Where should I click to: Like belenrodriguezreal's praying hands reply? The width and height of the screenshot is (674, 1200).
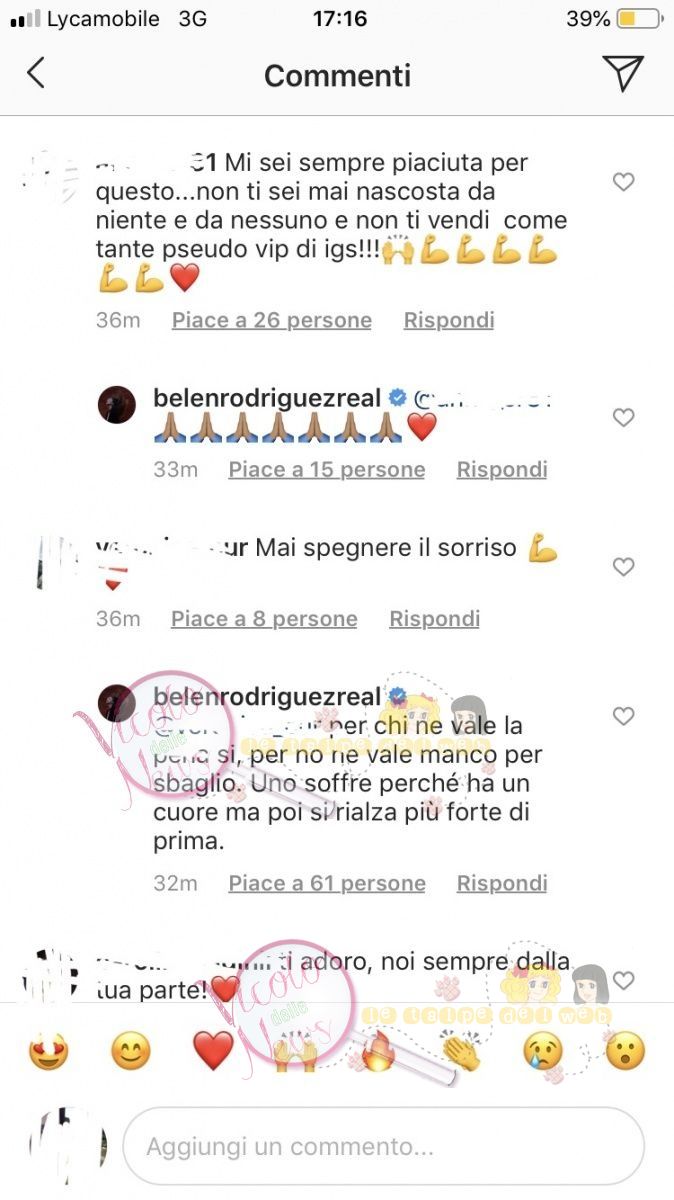tap(623, 418)
